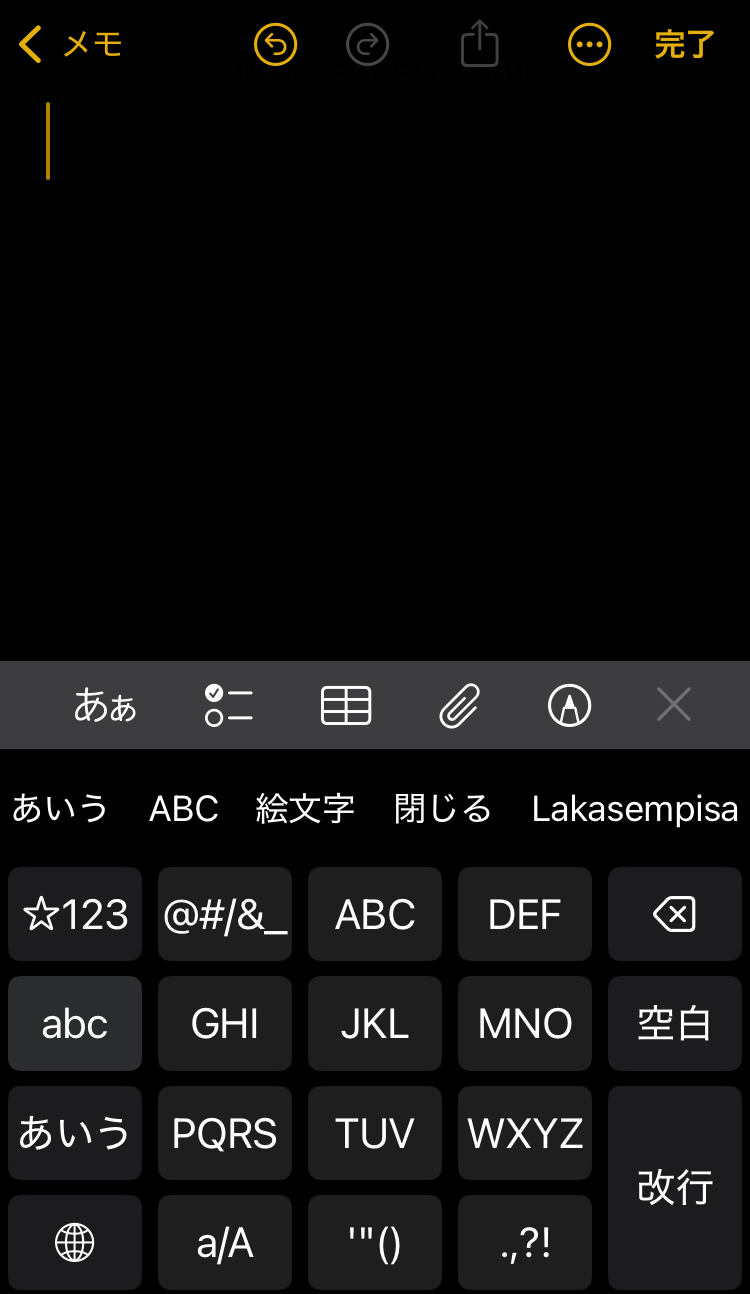Screen dimensions: 750x1294
Task: Insert a checklist into the note
Action: (228, 706)
